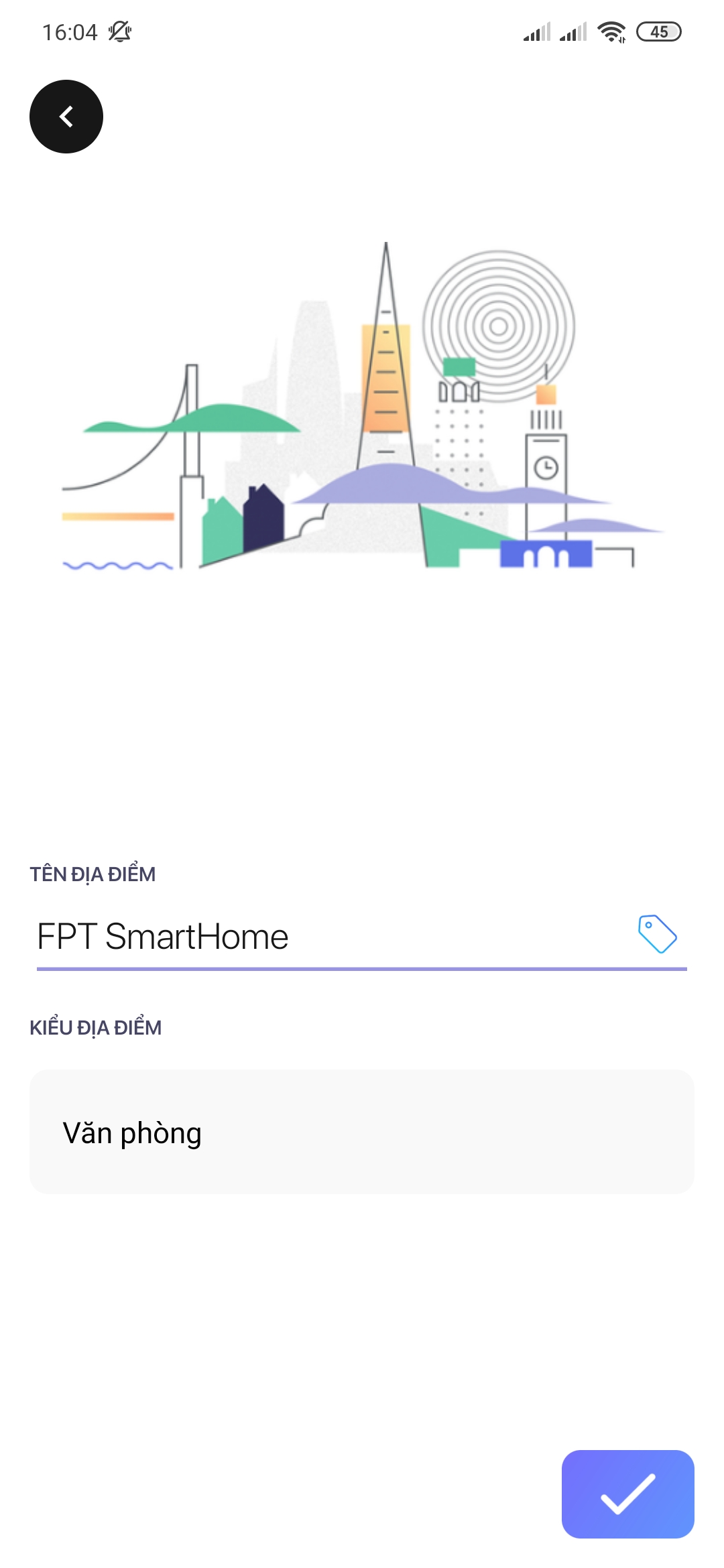
Task: Tap the tag icon beside location name
Action: point(657,933)
